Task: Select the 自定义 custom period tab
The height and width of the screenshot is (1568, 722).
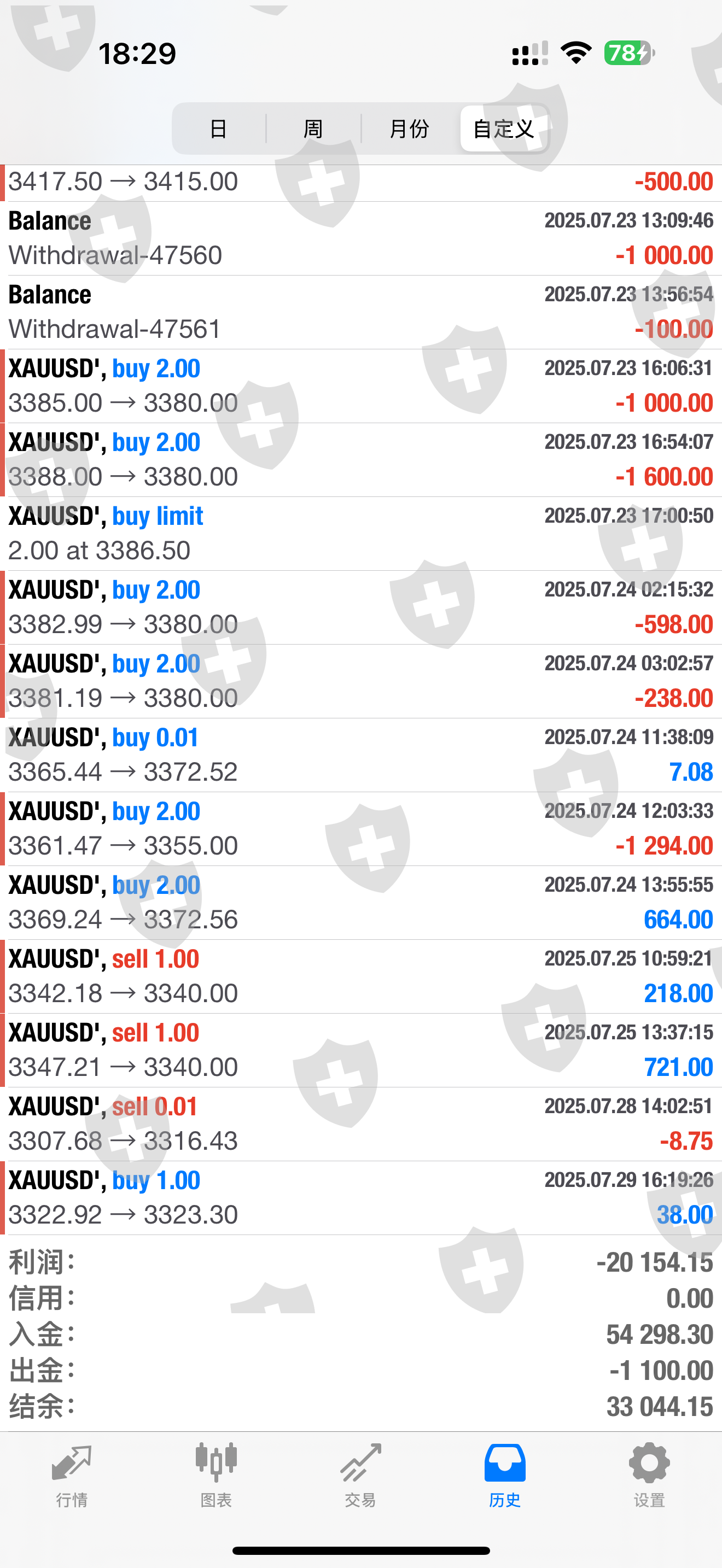Action: [x=504, y=128]
